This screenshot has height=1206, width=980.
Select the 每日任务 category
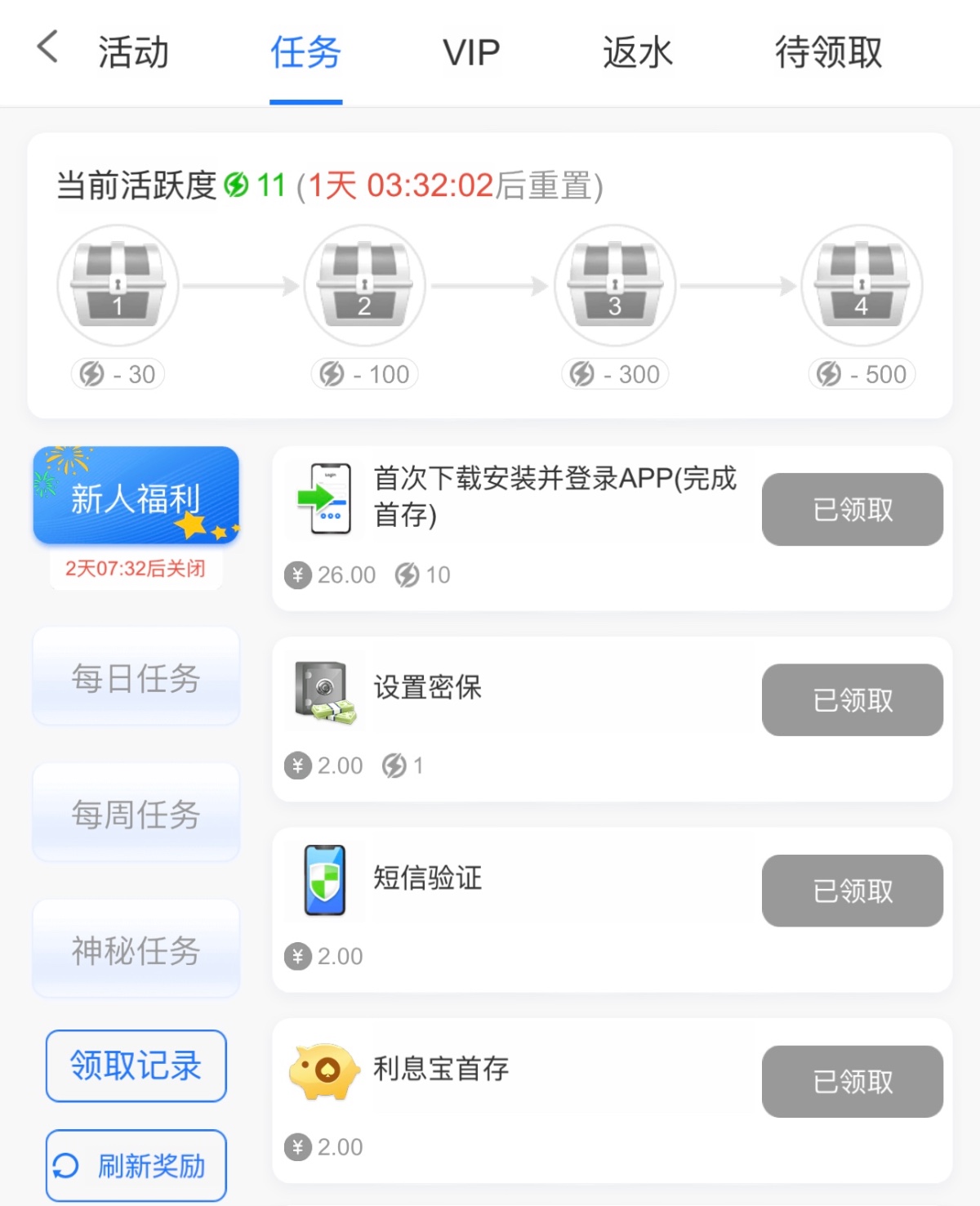click(x=136, y=677)
